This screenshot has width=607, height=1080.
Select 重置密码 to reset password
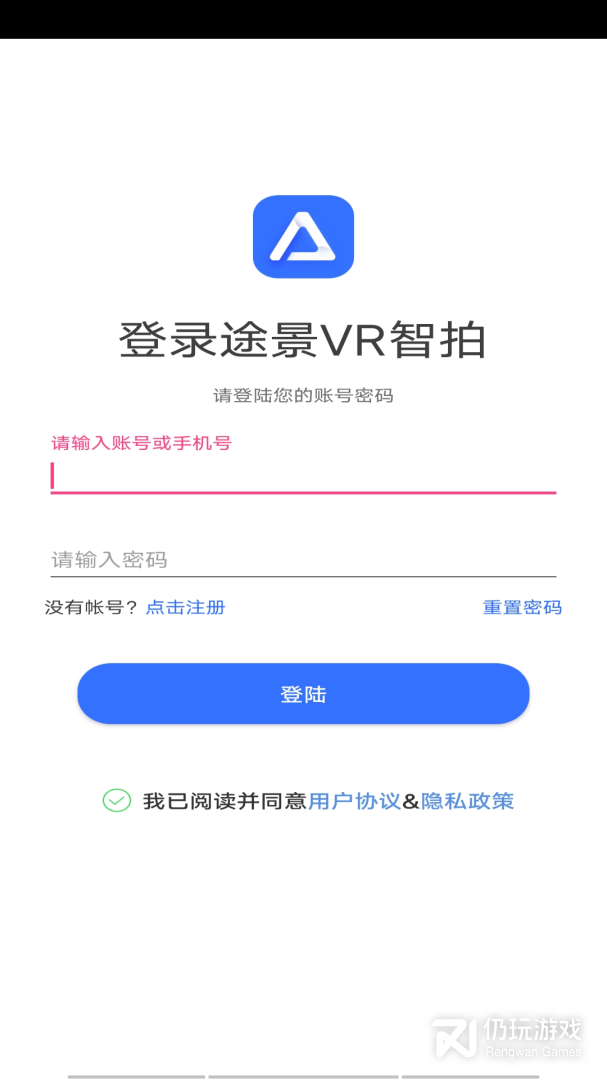(522, 607)
